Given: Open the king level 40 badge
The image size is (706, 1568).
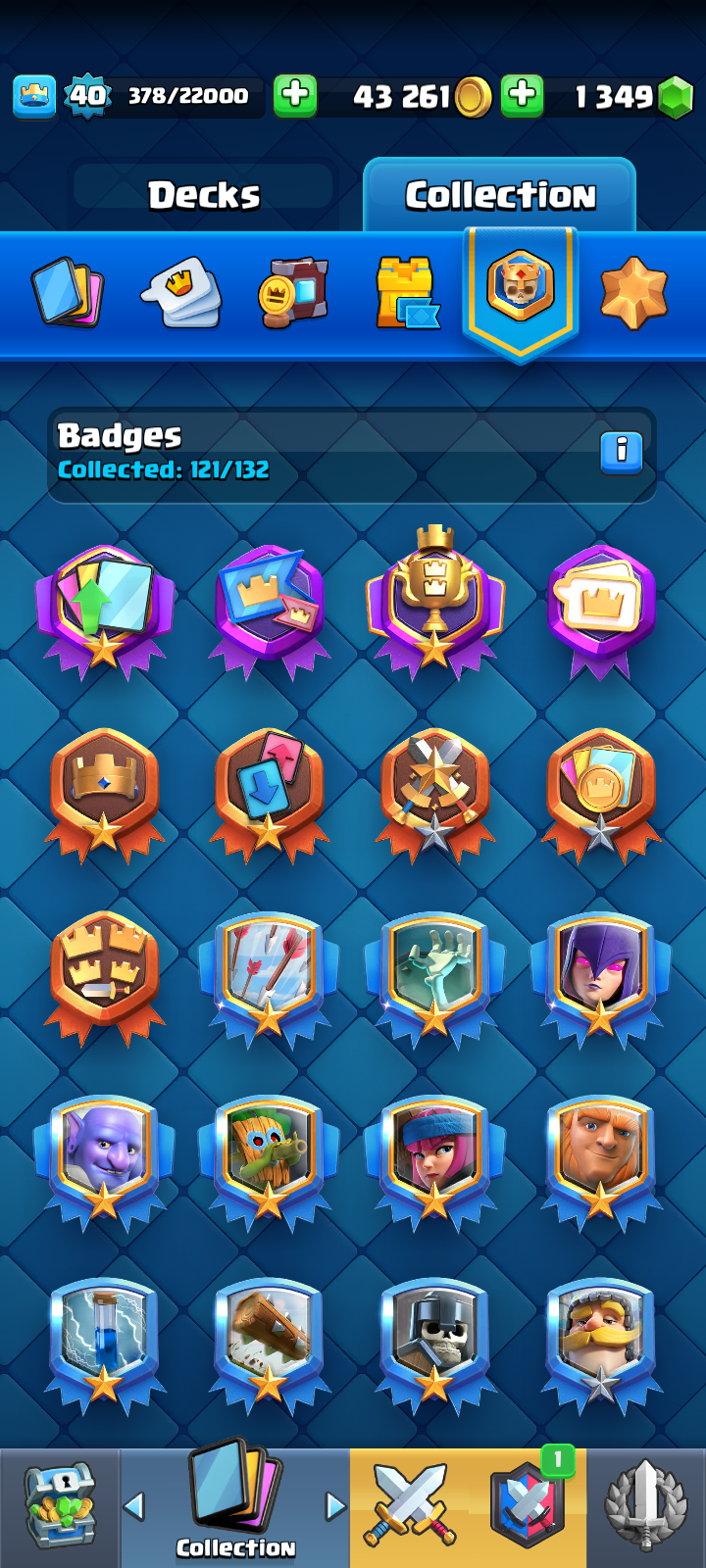Looking at the screenshot, I should tap(87, 96).
